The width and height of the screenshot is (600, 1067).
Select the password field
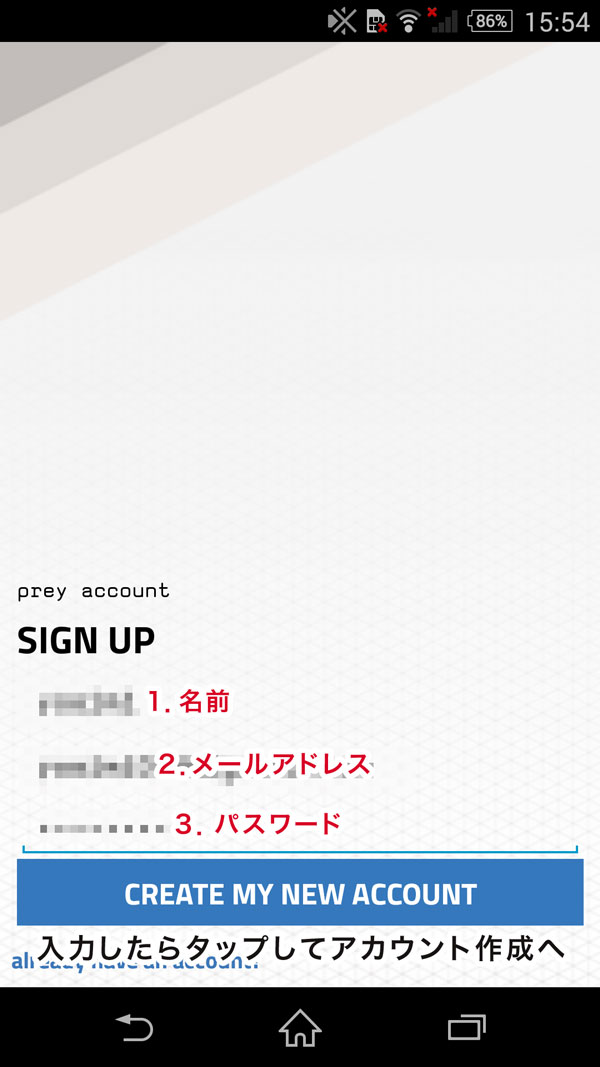[299, 825]
